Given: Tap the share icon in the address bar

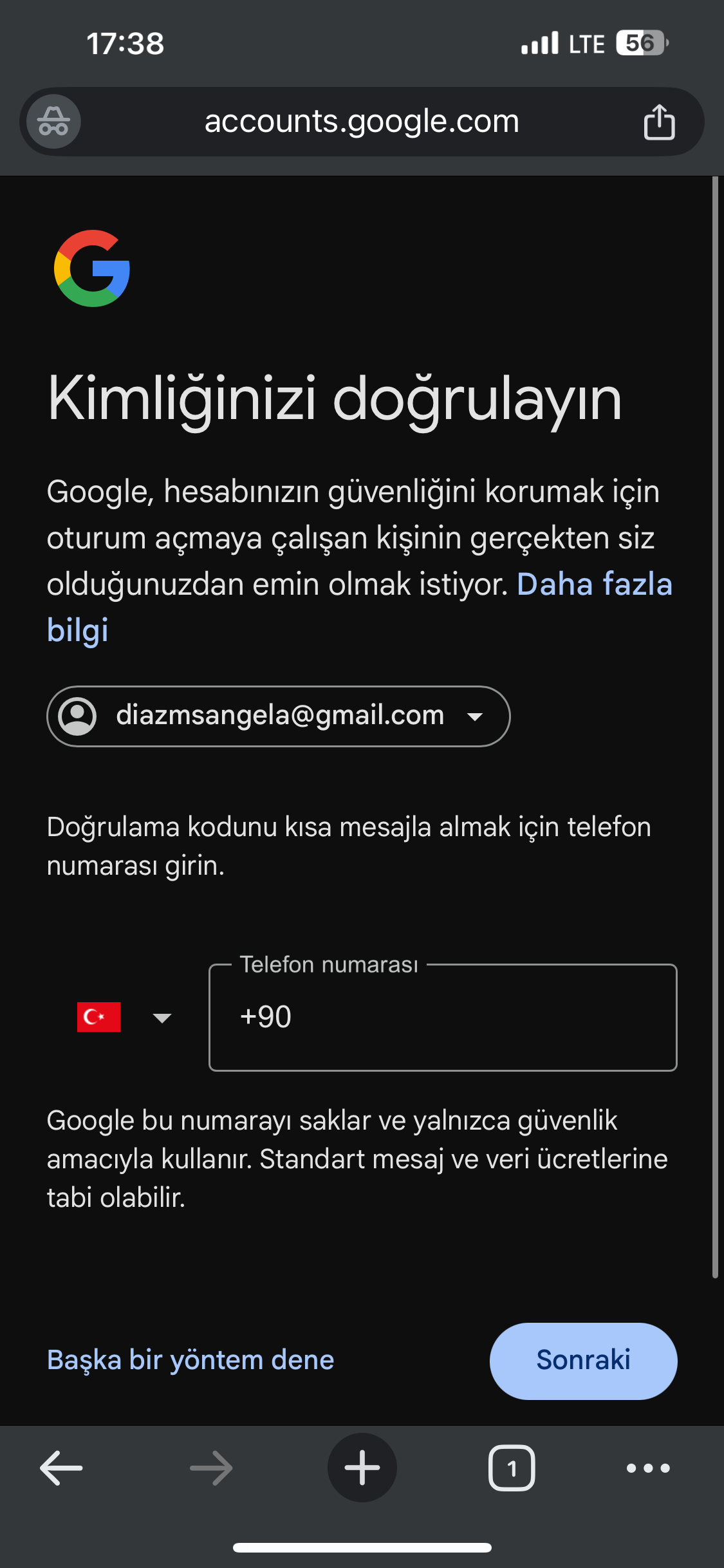Looking at the screenshot, I should tap(659, 122).
